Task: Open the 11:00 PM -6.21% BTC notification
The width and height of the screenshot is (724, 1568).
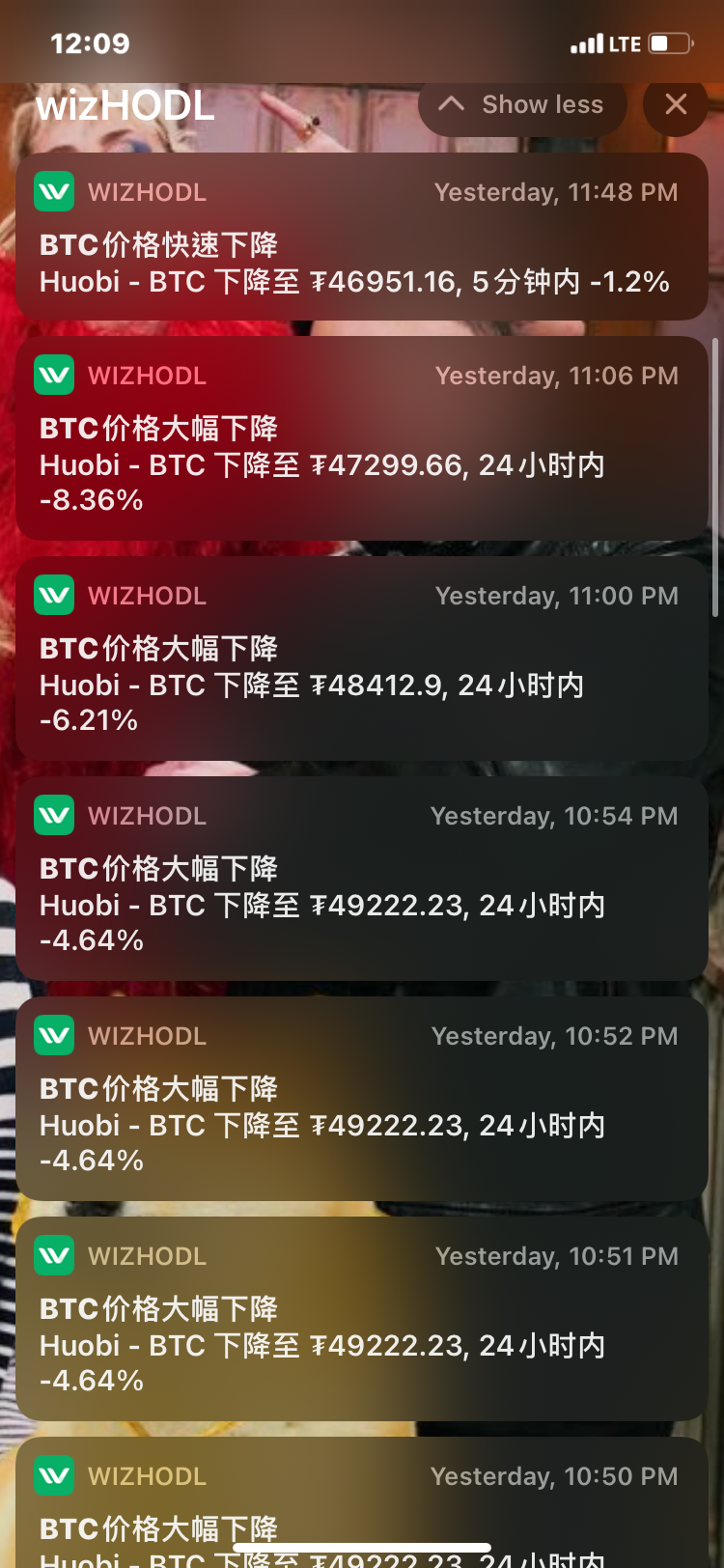Action: point(362,659)
